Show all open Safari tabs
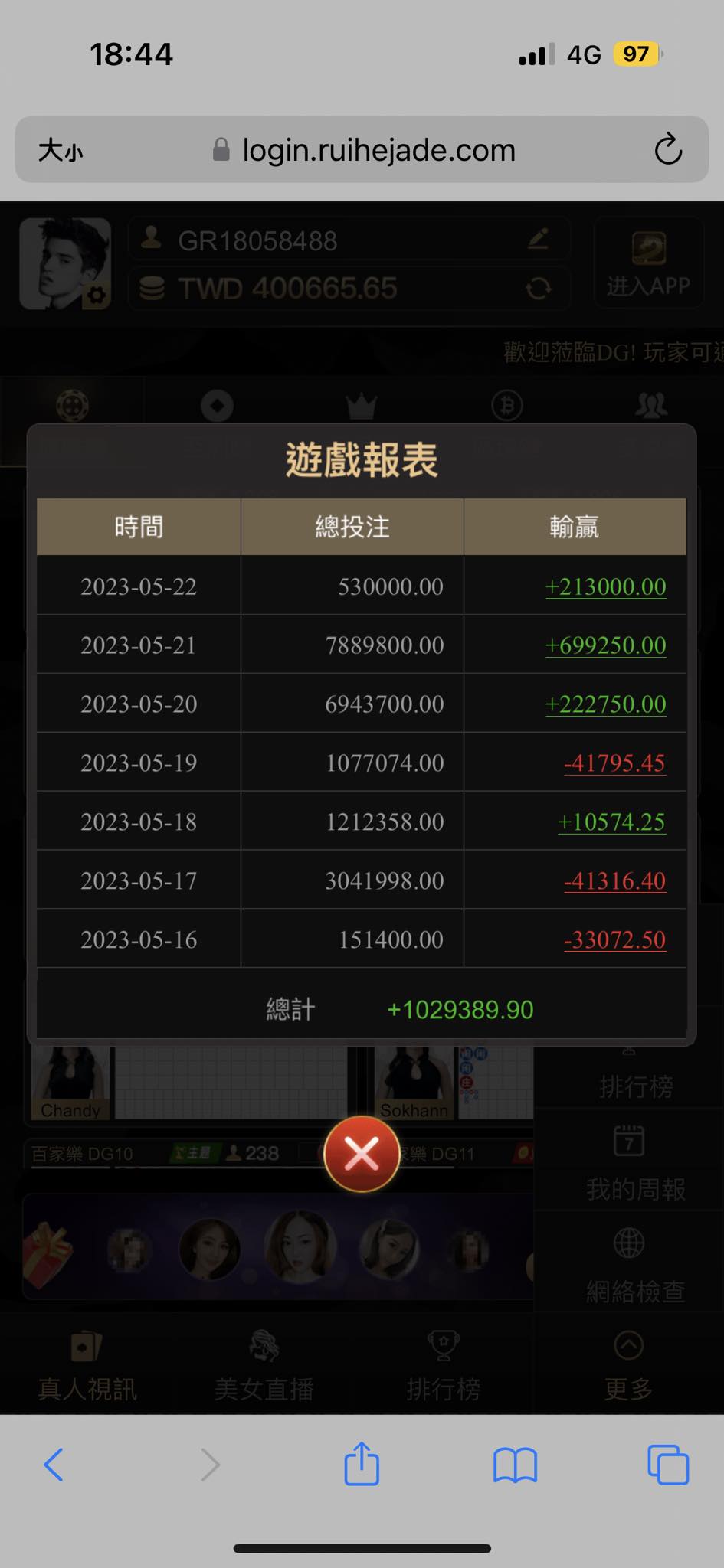The image size is (724, 1568). click(668, 1465)
